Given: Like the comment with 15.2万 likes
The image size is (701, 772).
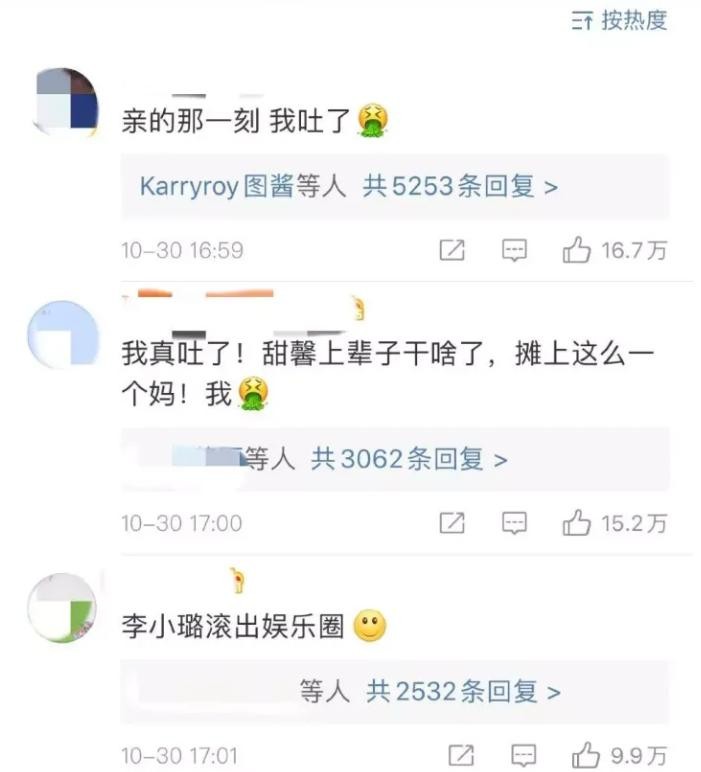Looking at the screenshot, I should [x=577, y=523].
